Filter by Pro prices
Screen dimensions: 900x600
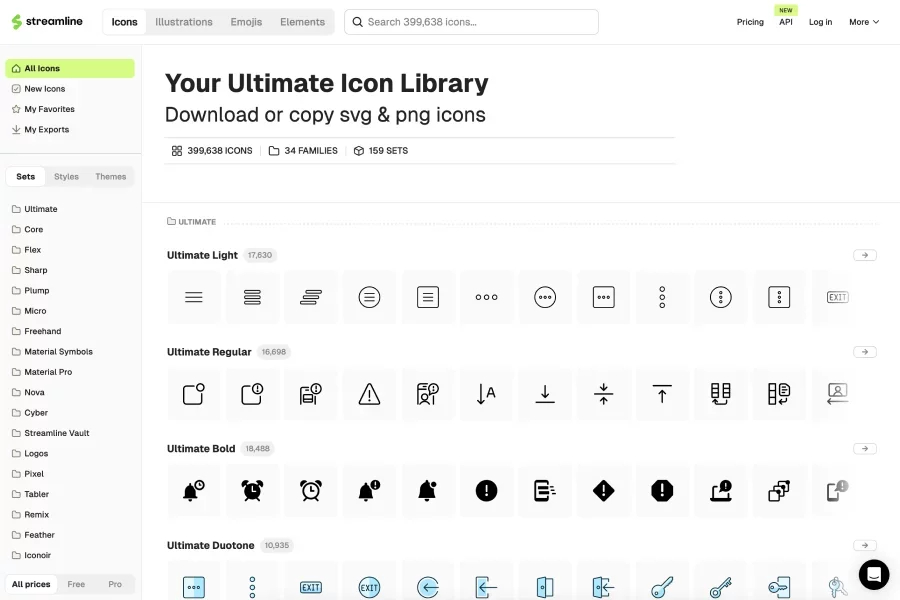coord(115,584)
